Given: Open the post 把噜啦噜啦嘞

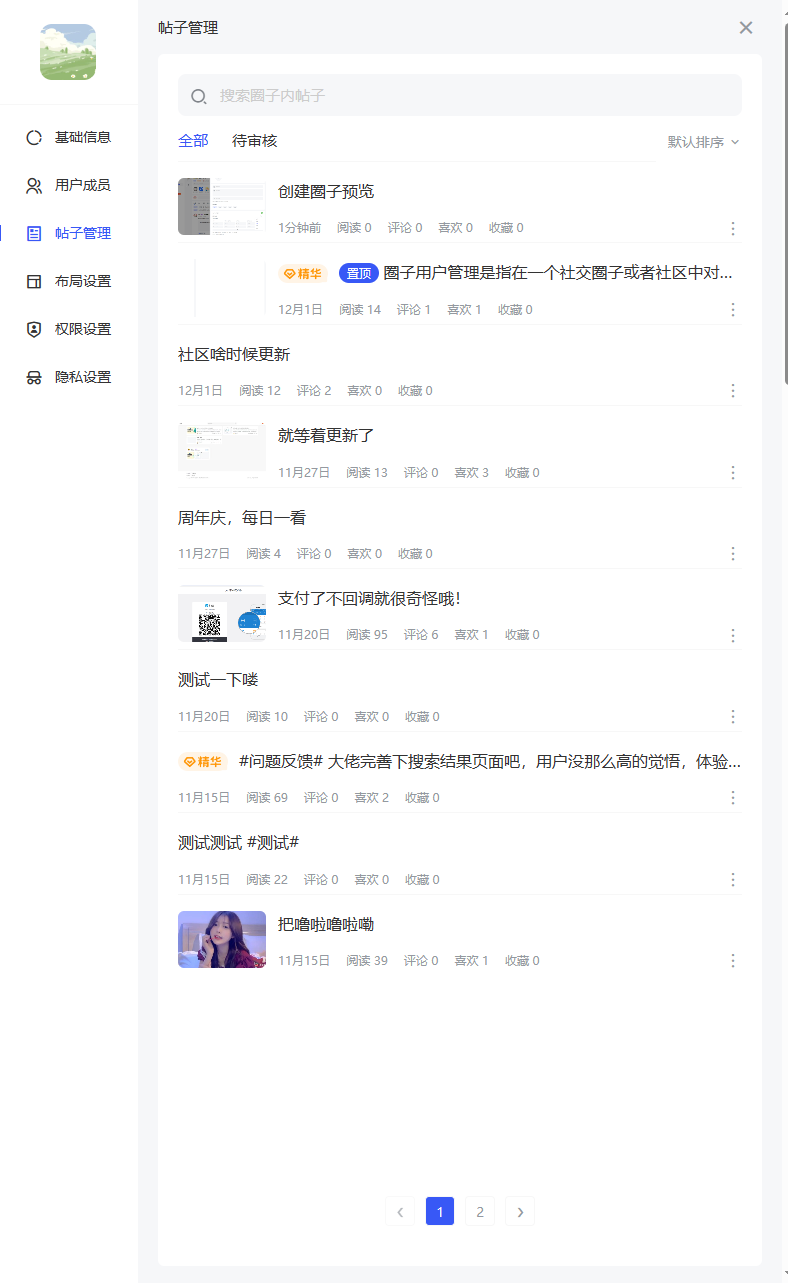Looking at the screenshot, I should point(326,924).
